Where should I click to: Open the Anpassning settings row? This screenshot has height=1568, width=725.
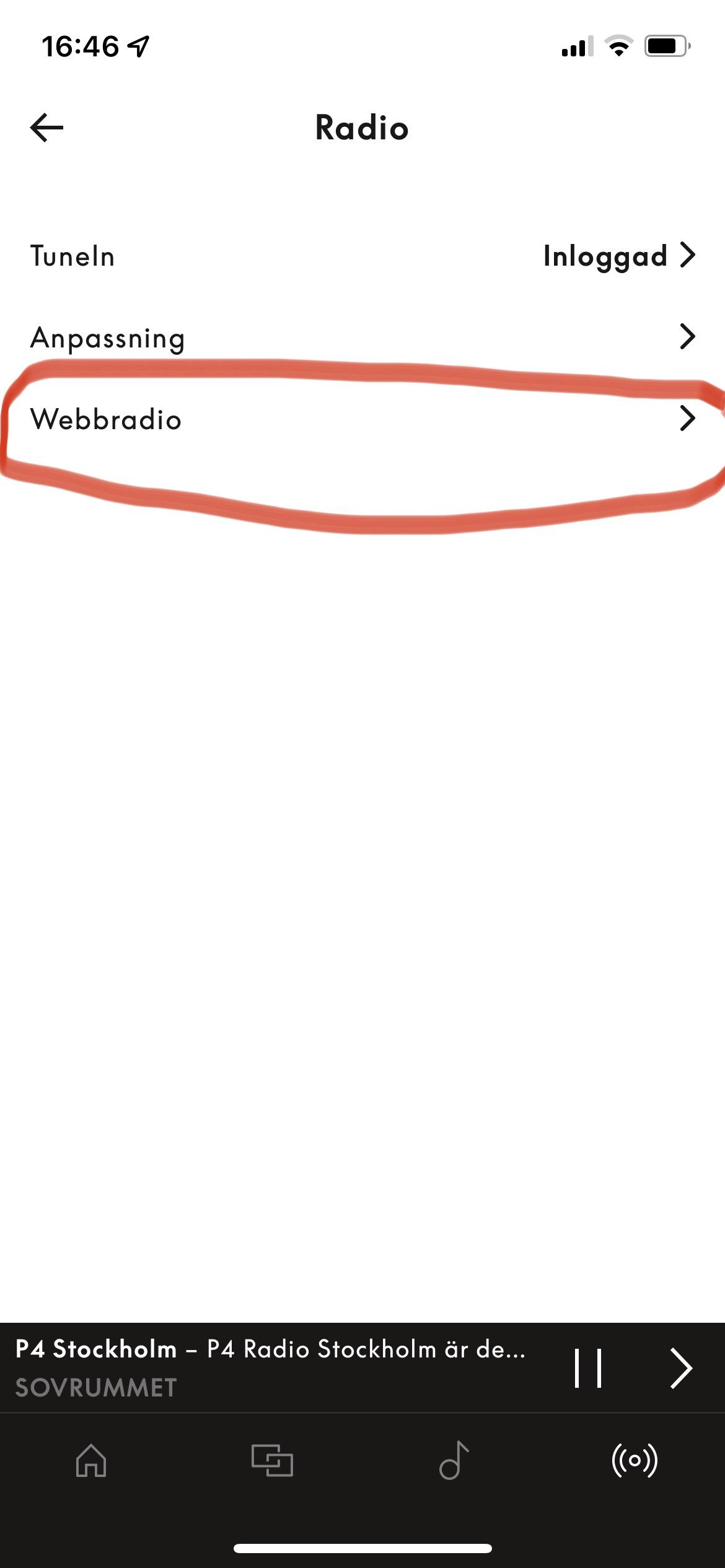[x=362, y=337]
